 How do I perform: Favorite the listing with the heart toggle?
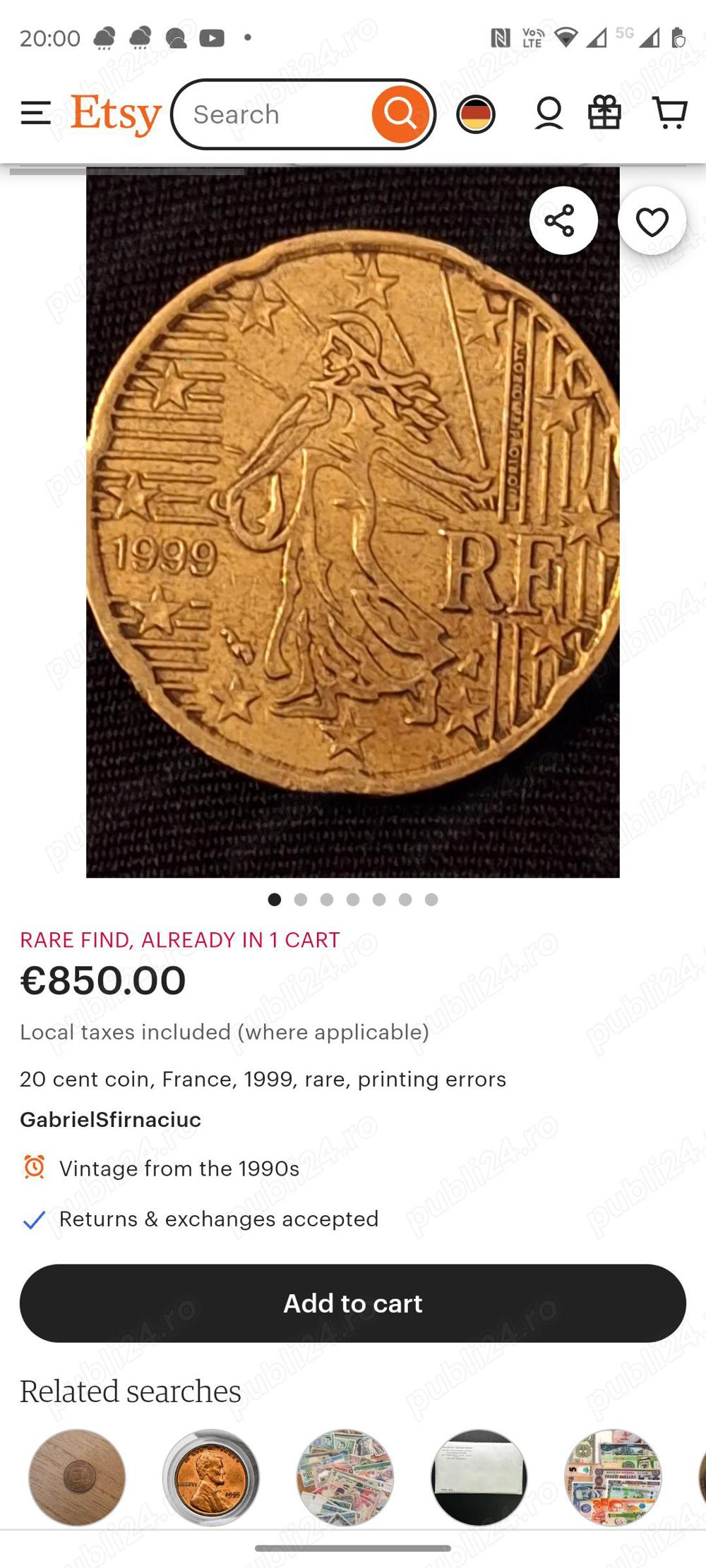[651, 221]
